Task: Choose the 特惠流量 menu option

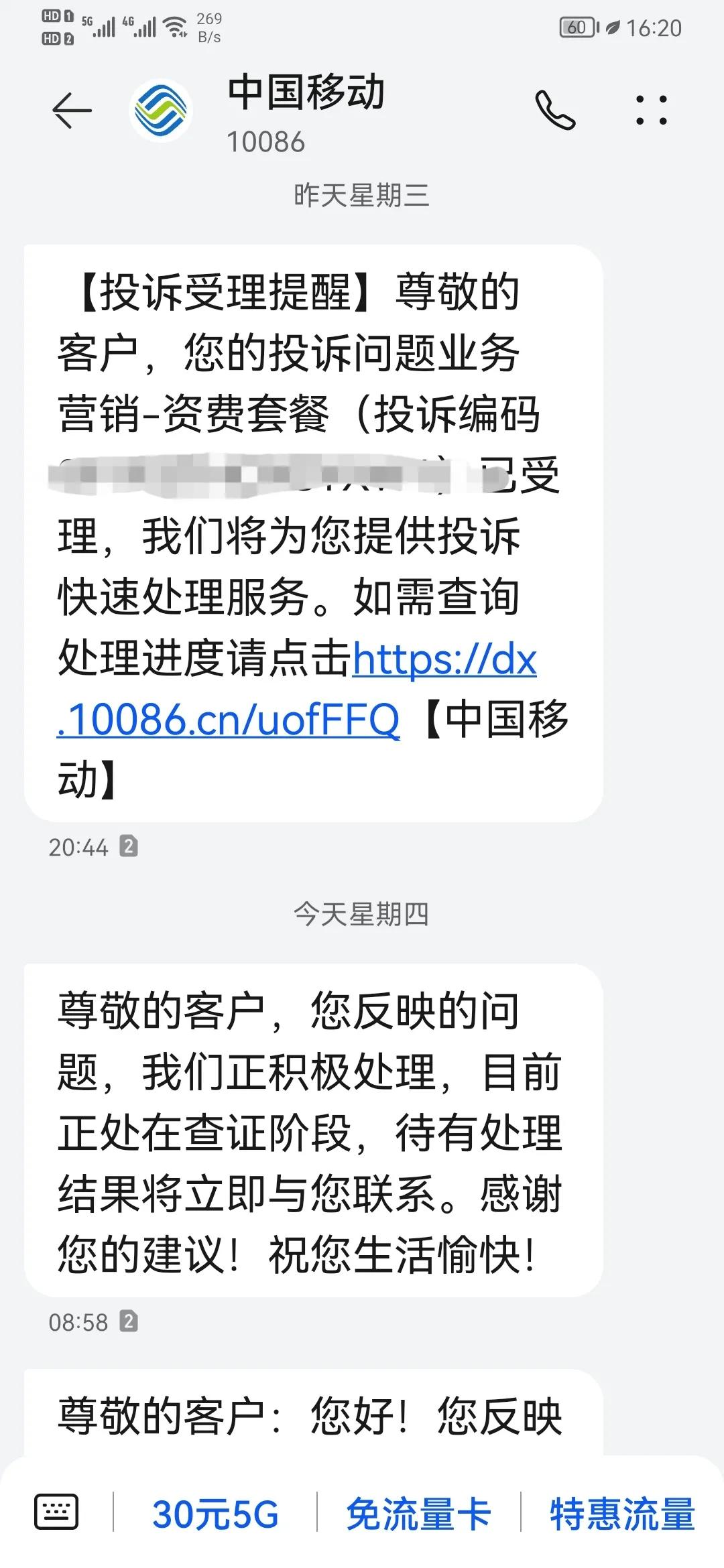Action: click(x=622, y=1513)
